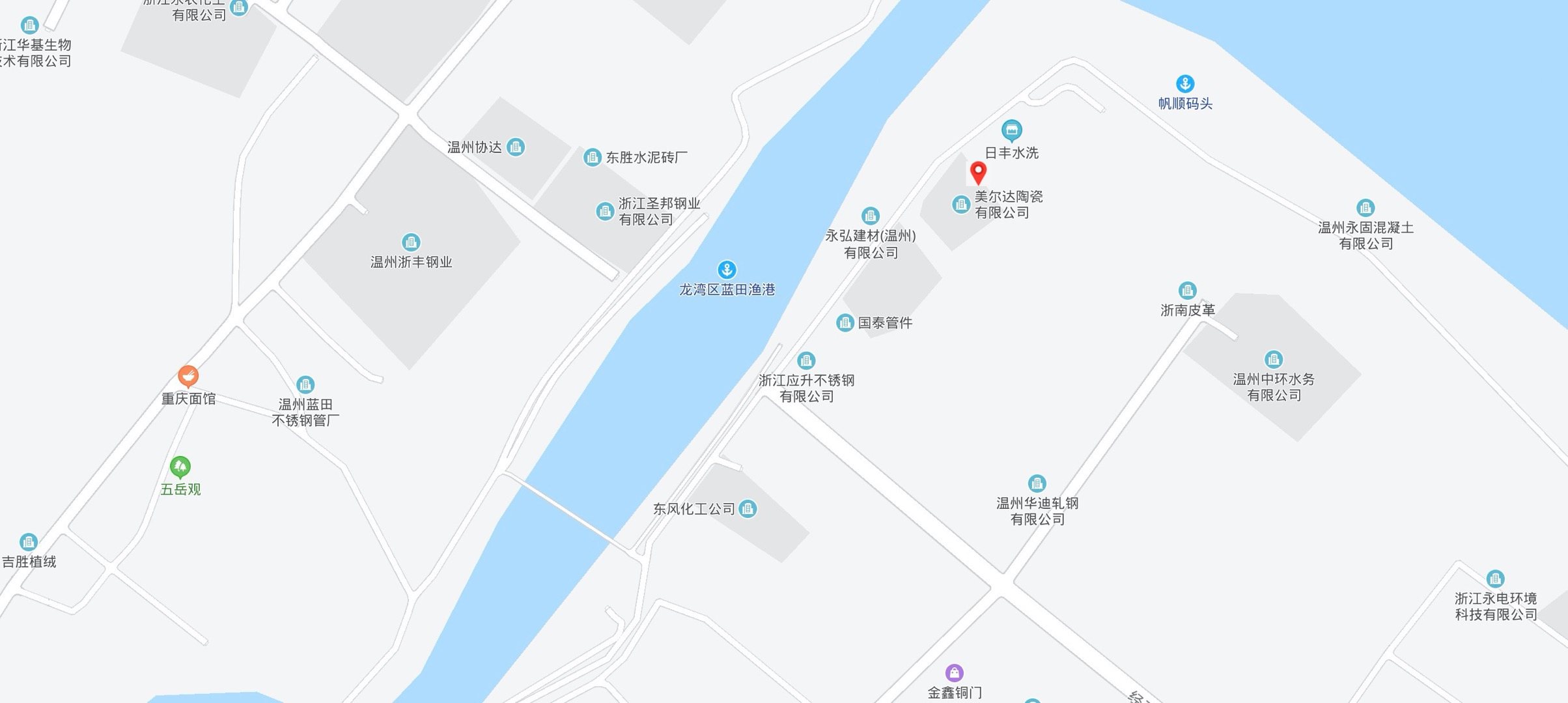The height and width of the screenshot is (703, 1568).
Task: Select the 帆顺码头 marker
Action: 1184,84
